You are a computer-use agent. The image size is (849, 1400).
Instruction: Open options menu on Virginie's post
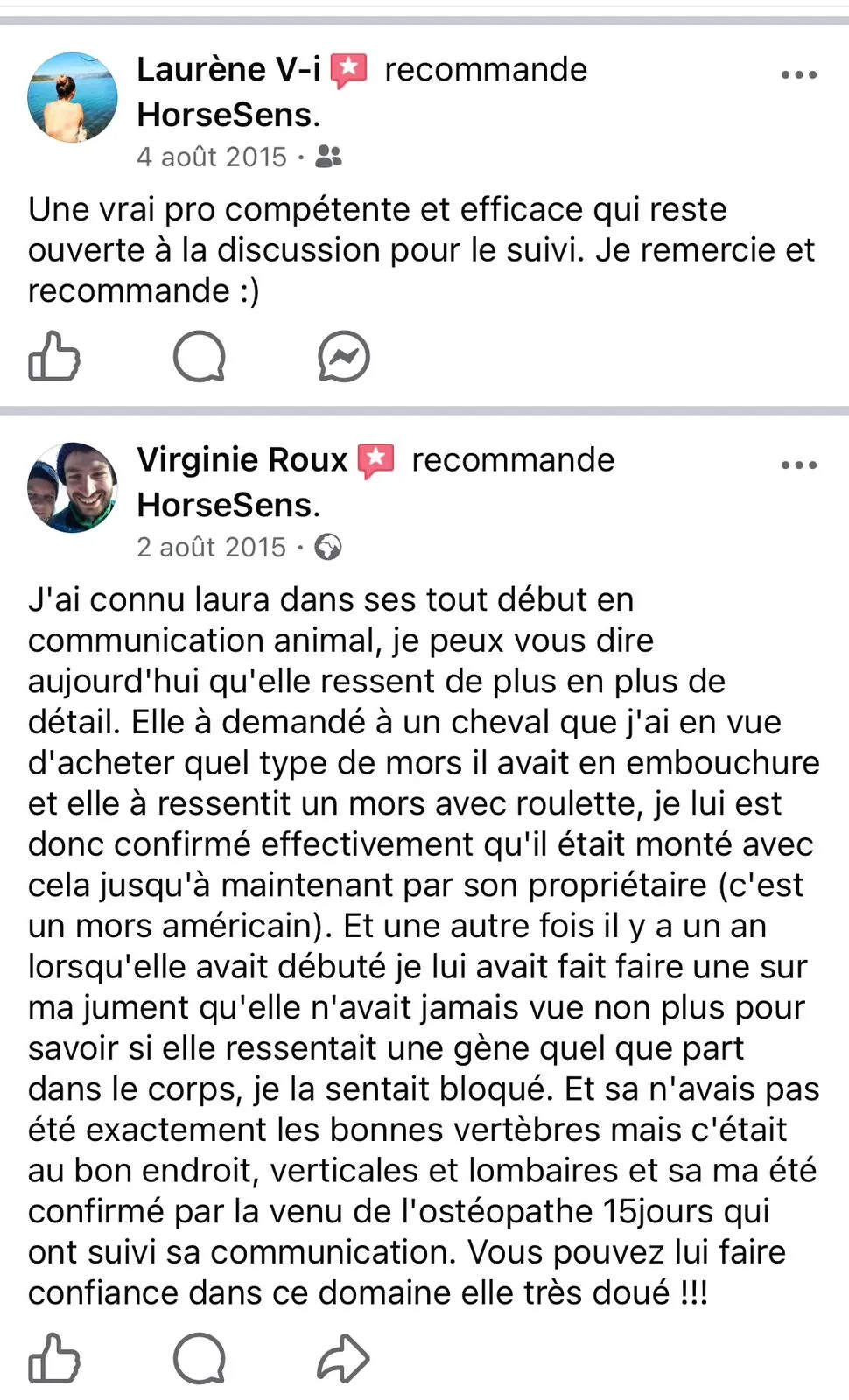coord(798,465)
